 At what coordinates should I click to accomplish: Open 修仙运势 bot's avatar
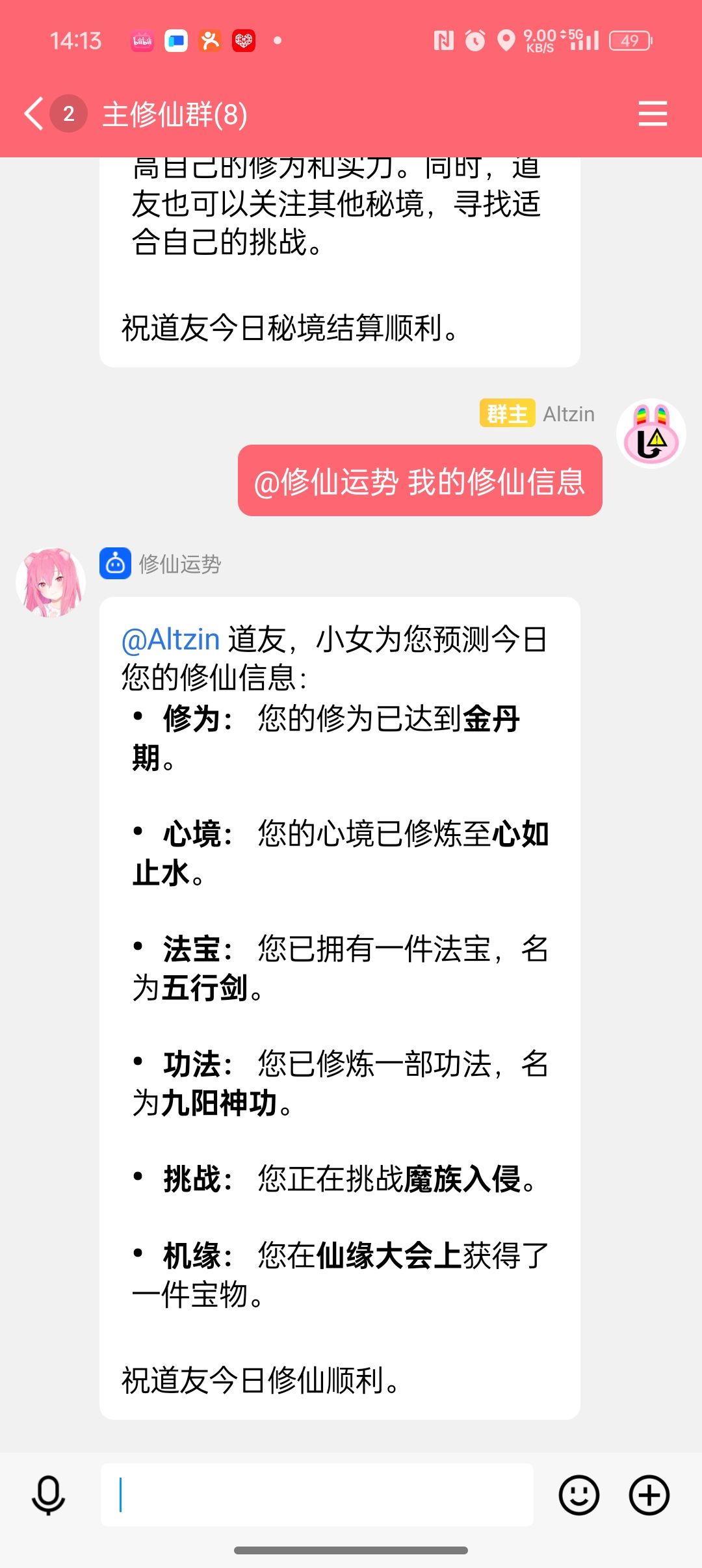click(x=51, y=582)
